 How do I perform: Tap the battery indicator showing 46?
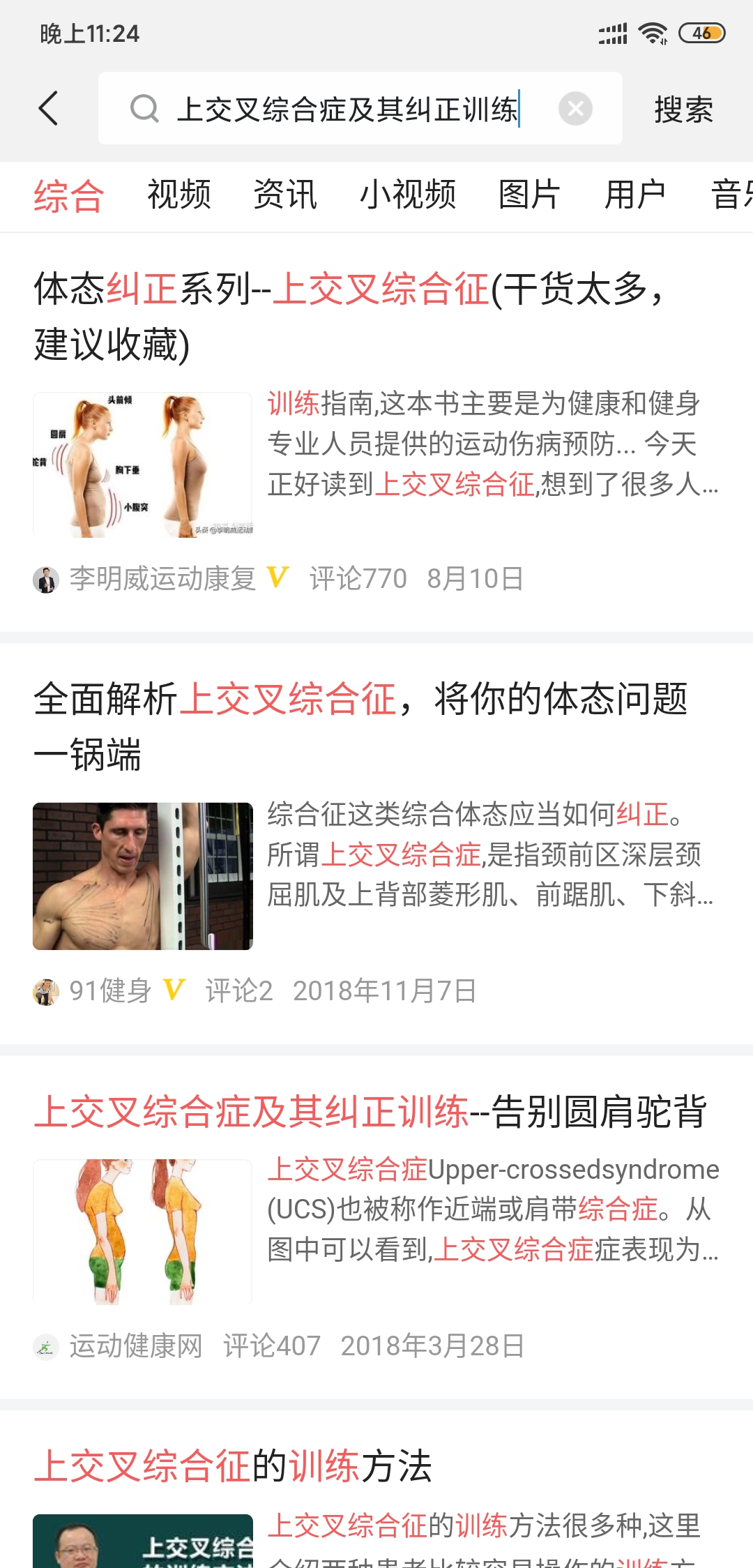[700, 32]
